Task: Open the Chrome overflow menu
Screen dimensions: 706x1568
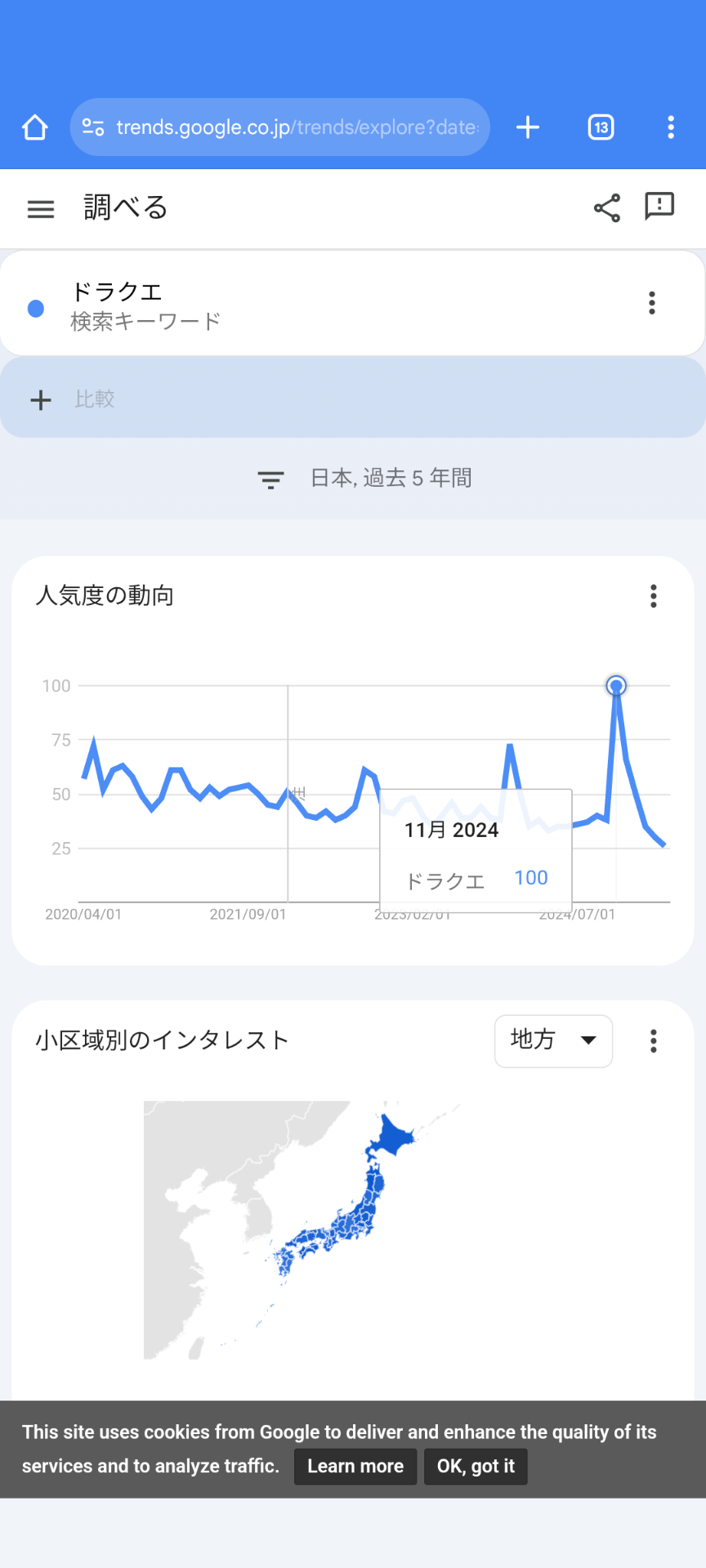Action: [x=671, y=127]
